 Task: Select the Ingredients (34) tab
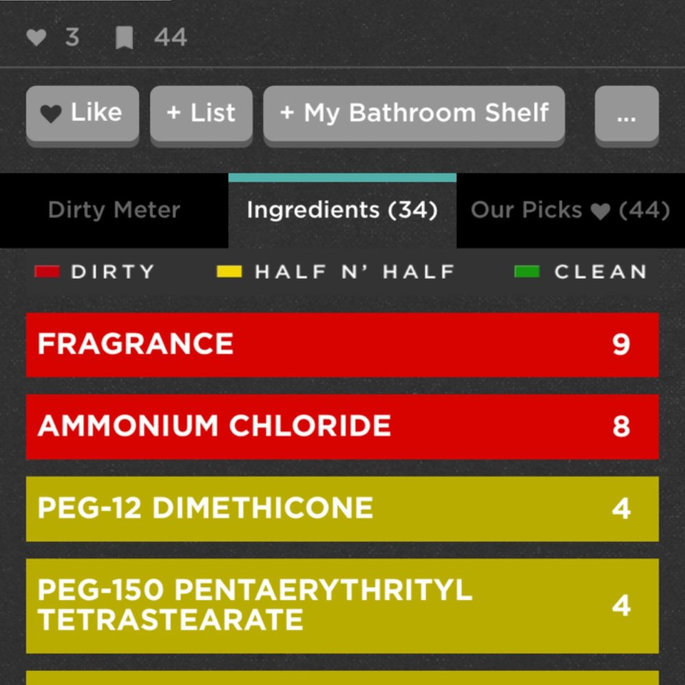click(342, 210)
